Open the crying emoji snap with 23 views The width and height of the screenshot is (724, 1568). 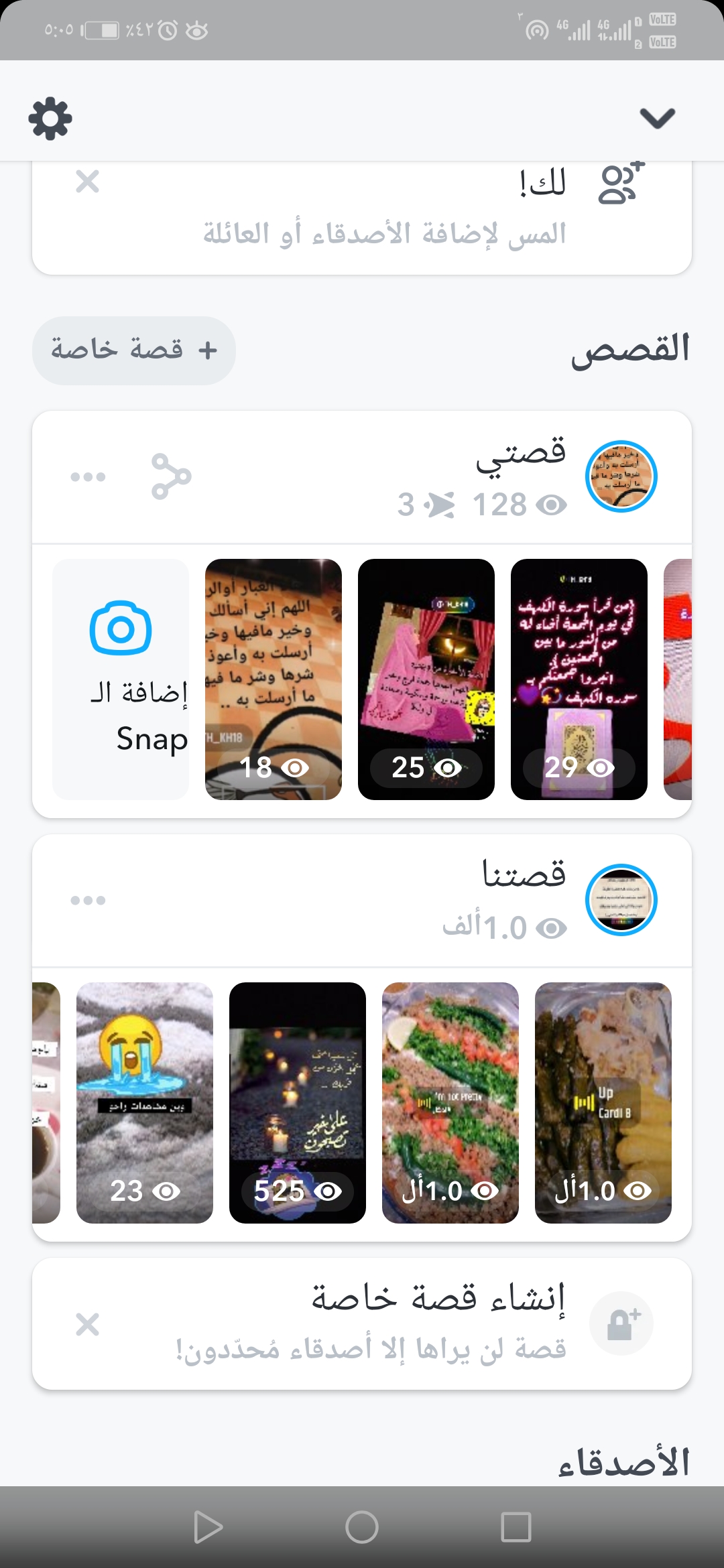[x=145, y=1102]
